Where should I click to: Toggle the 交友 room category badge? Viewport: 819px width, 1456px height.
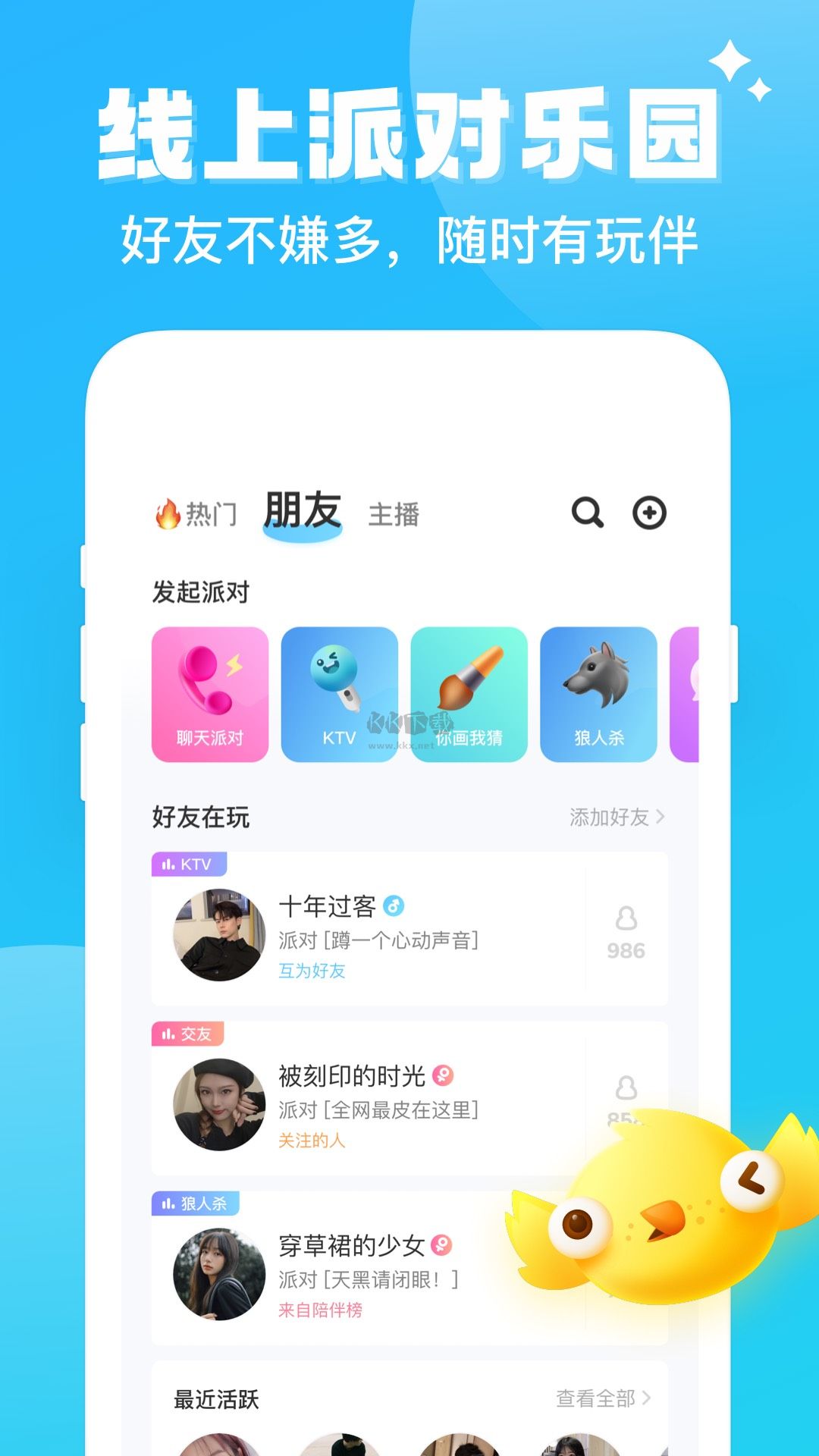tap(187, 1034)
